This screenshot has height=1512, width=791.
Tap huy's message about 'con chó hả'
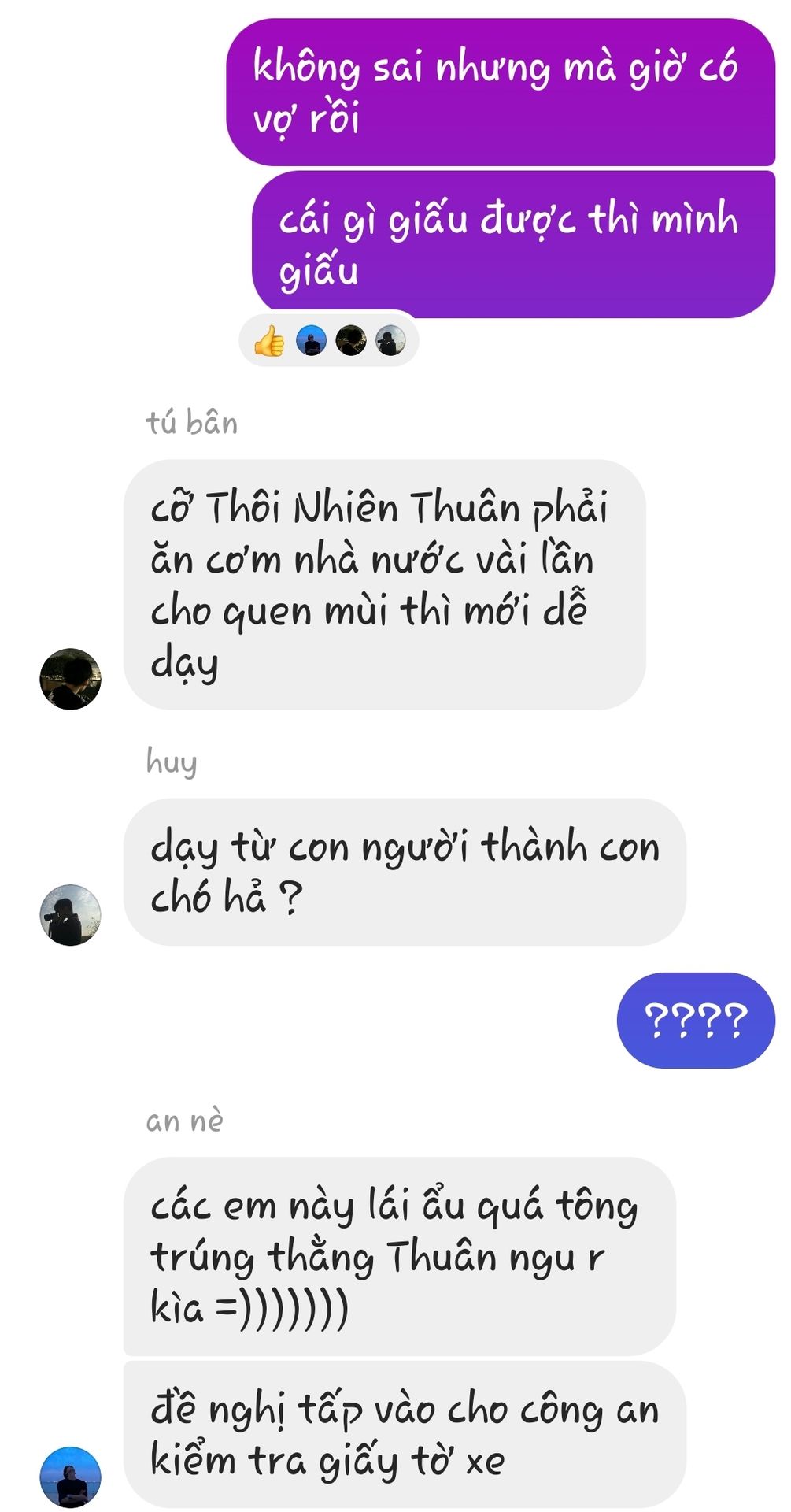405,872
